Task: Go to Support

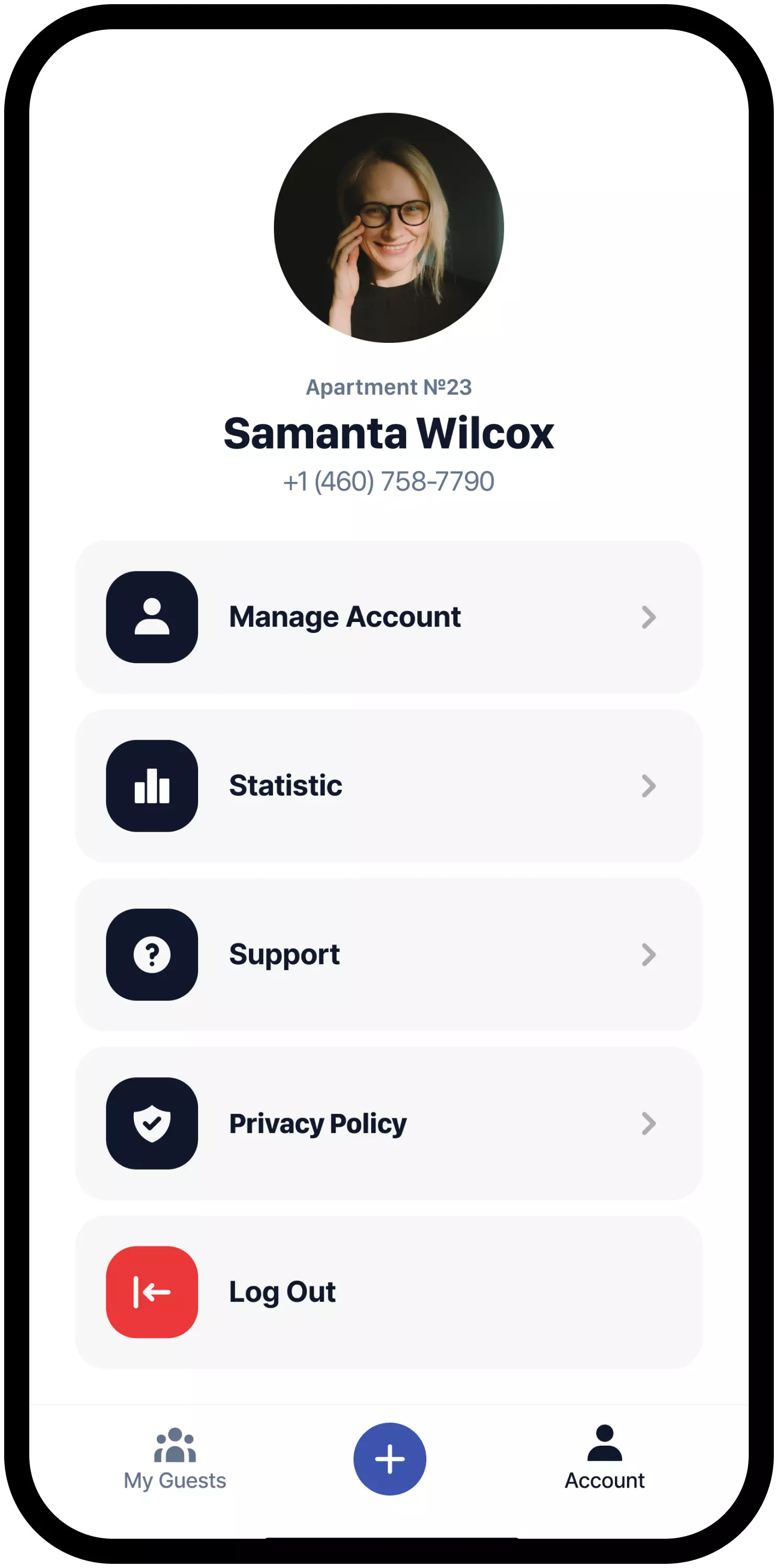Action: [388, 954]
